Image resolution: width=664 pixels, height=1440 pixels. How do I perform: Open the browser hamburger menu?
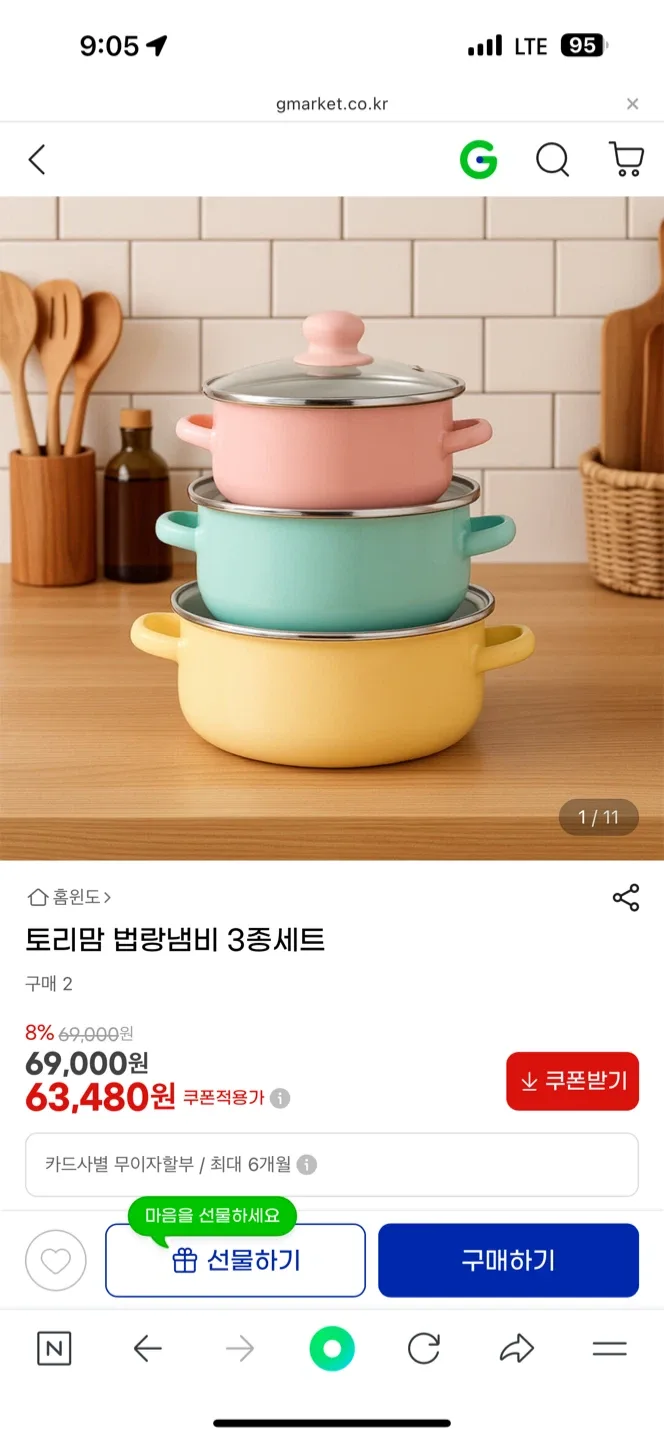[609, 1349]
